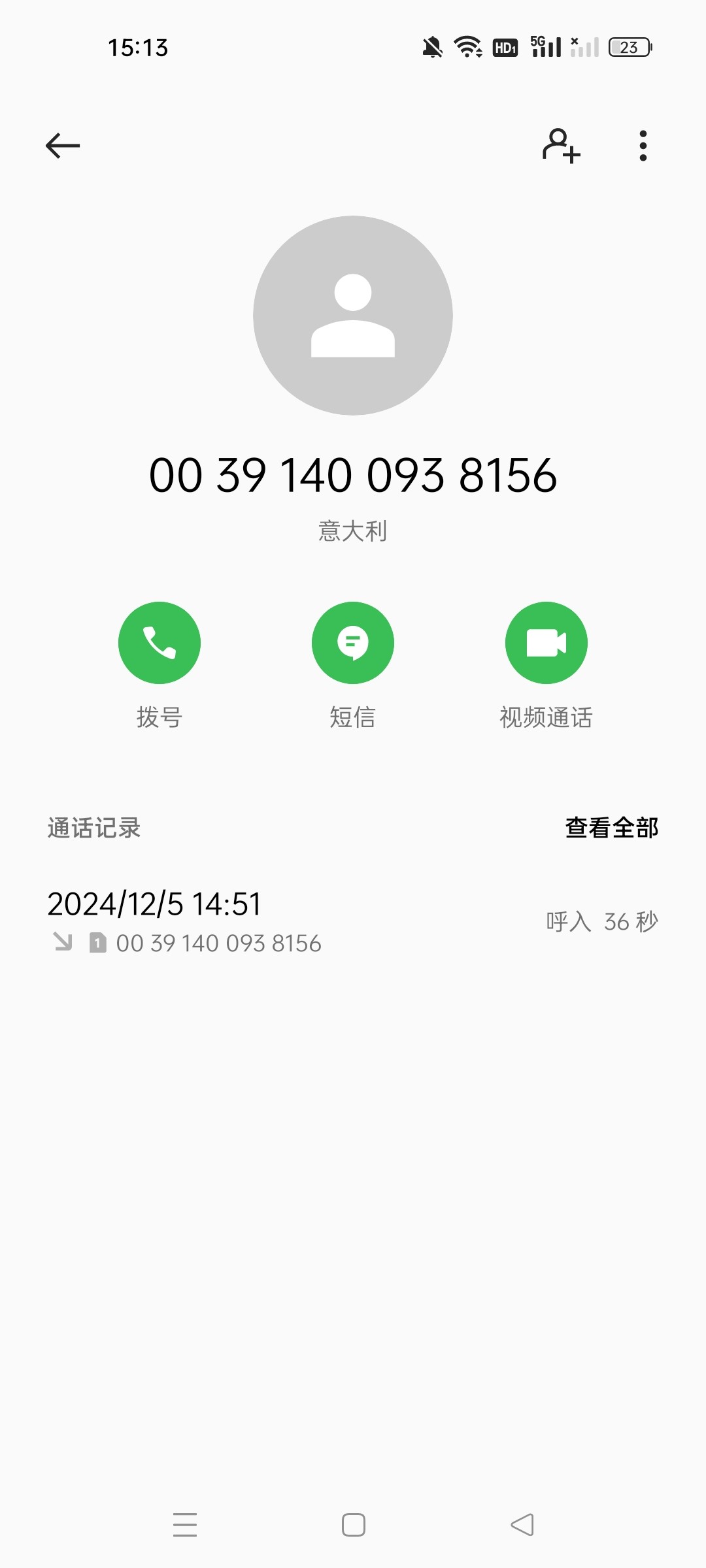The height and width of the screenshot is (1568, 706).
Task: Go back using the top arrow
Action: (x=63, y=145)
